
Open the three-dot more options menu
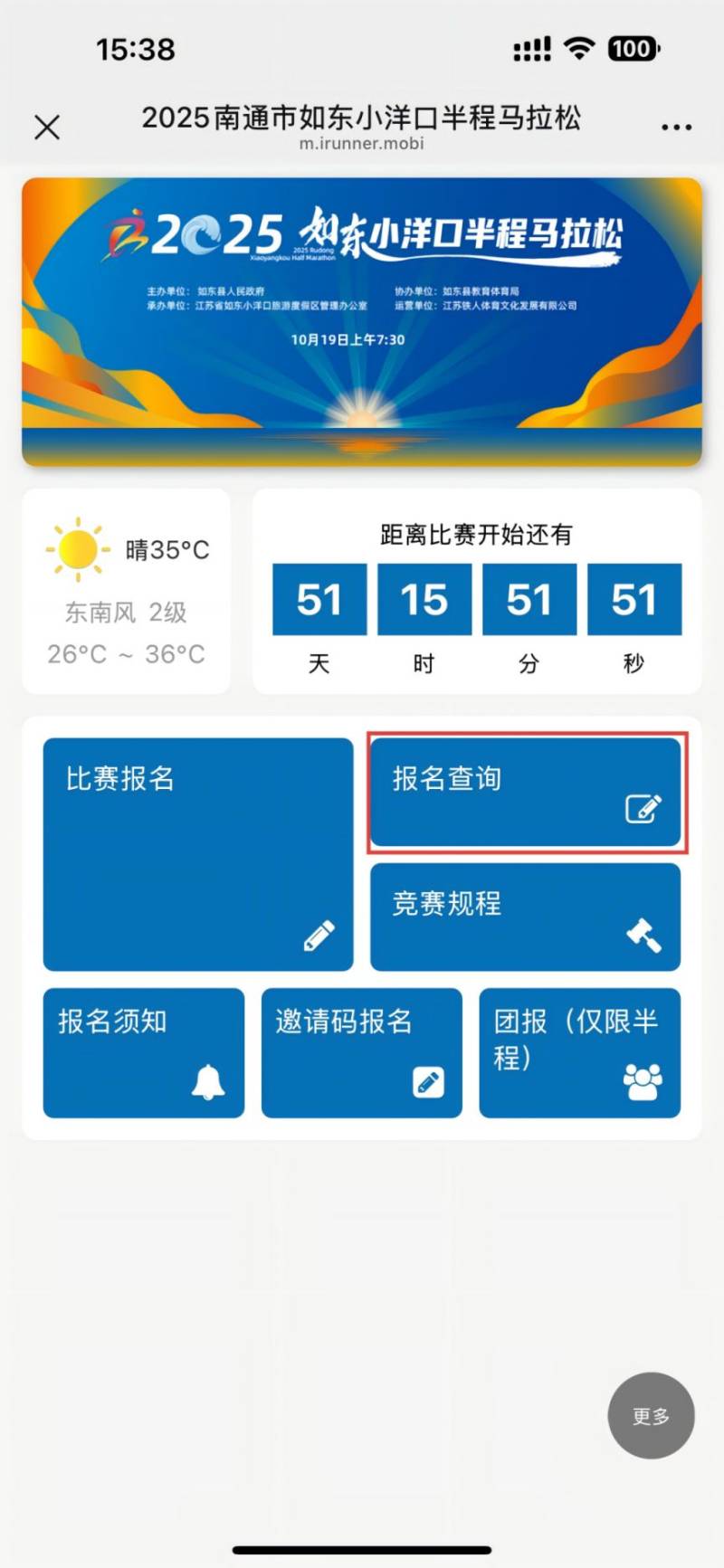pos(677,127)
